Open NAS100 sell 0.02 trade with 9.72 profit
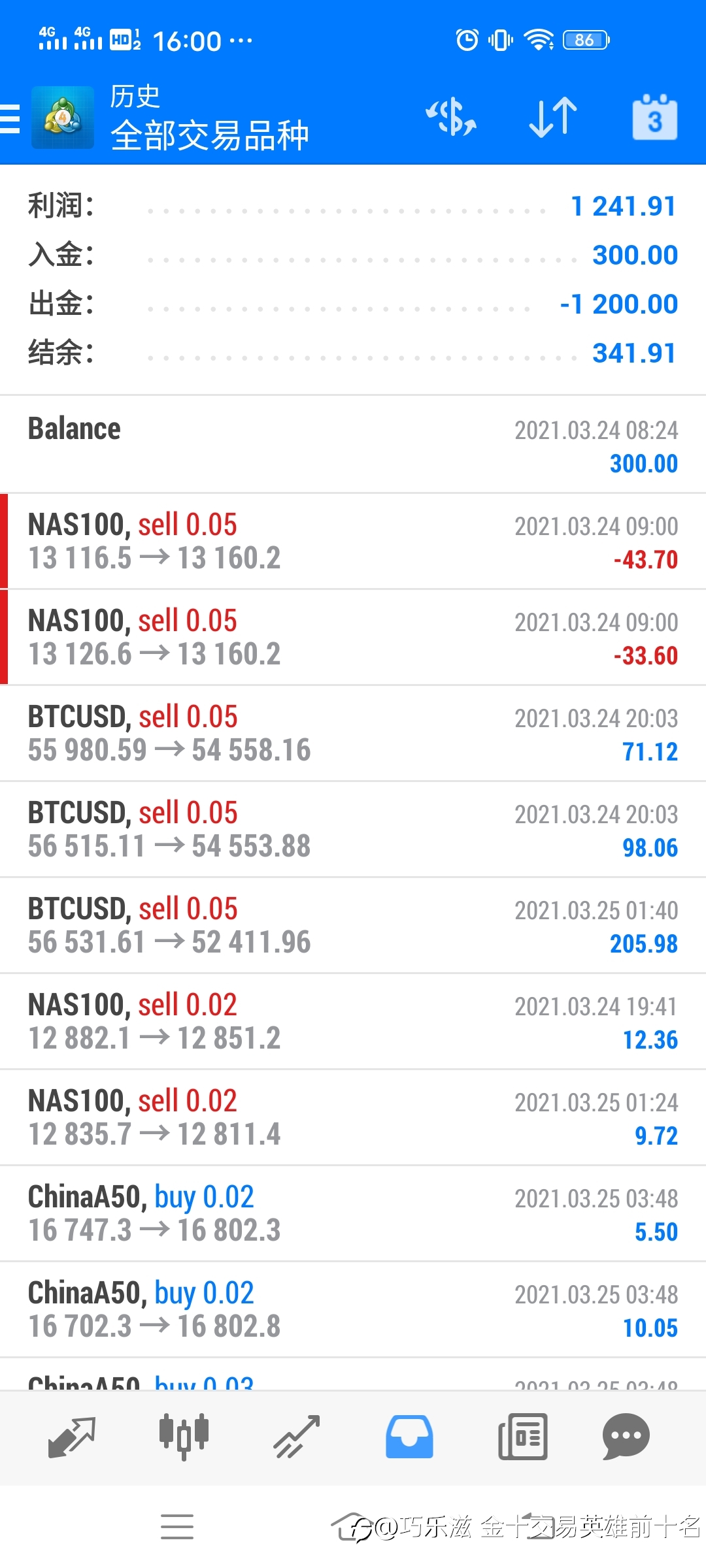Viewport: 706px width, 1568px height. [353, 1118]
